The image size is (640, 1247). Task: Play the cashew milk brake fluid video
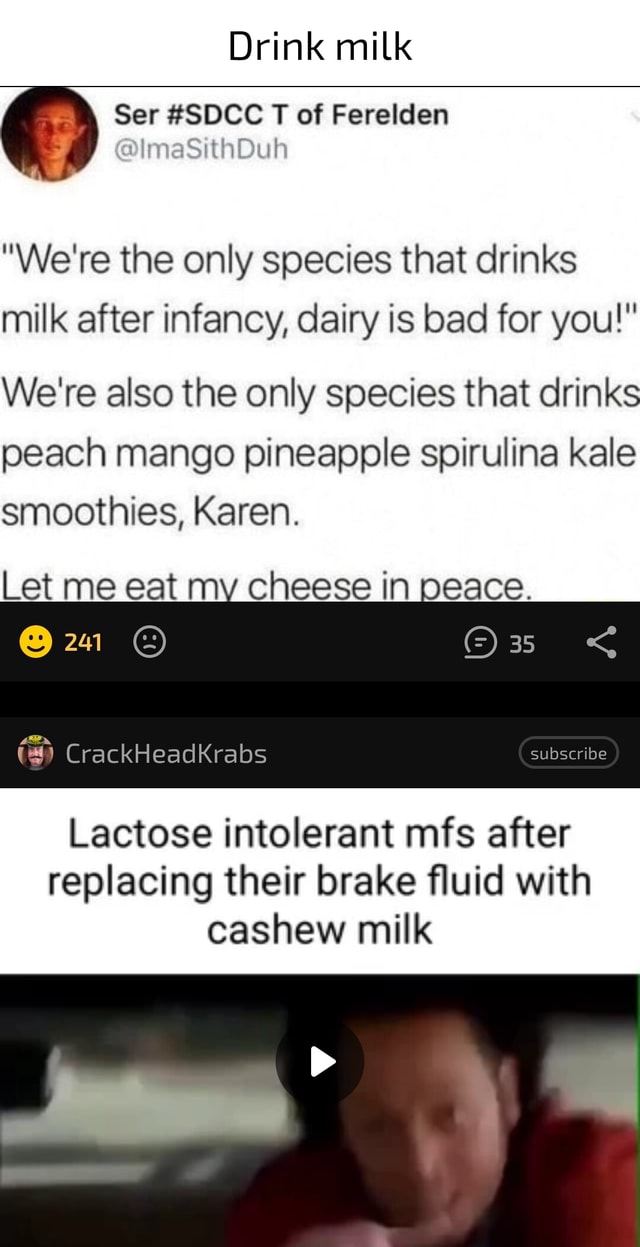click(x=320, y=1061)
